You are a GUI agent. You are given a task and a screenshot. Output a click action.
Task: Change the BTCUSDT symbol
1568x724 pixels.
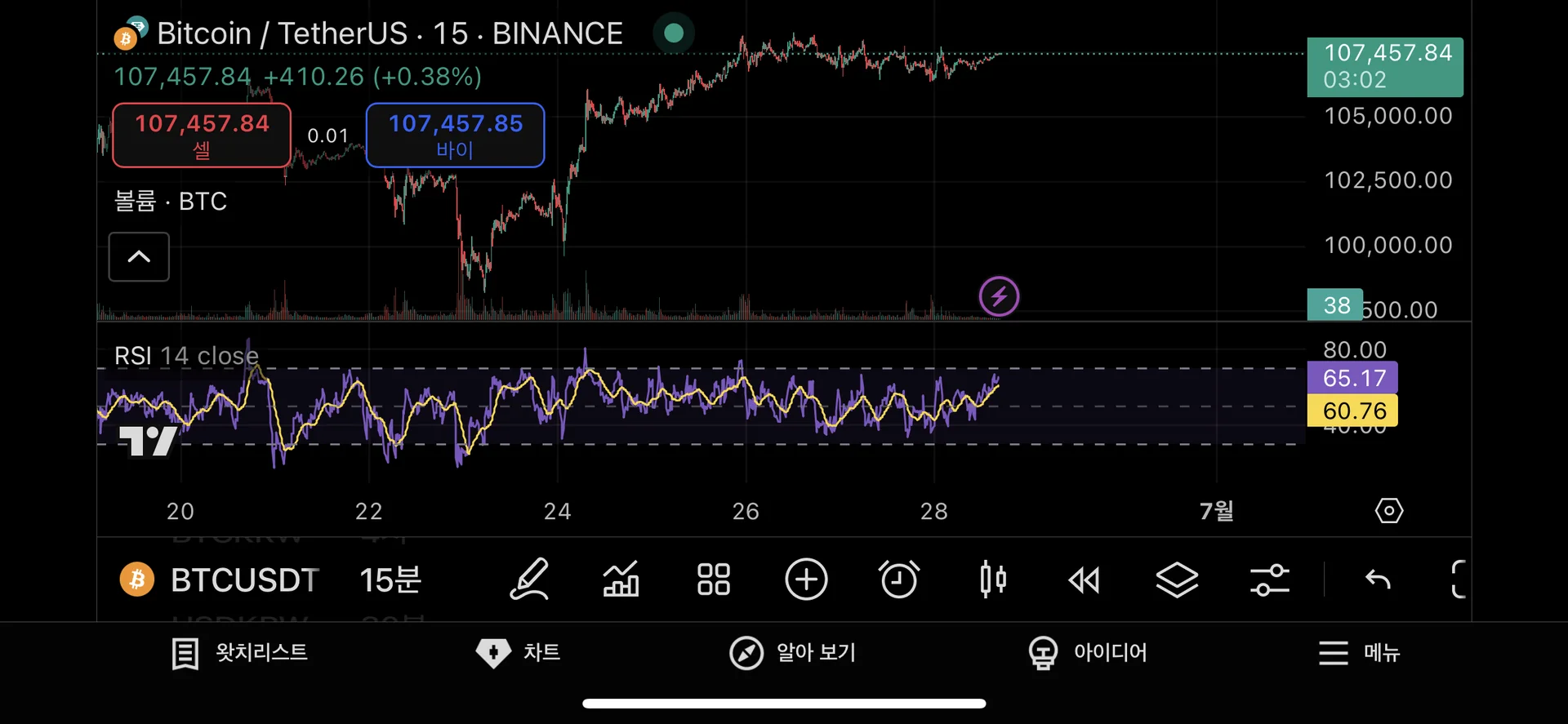[220, 580]
